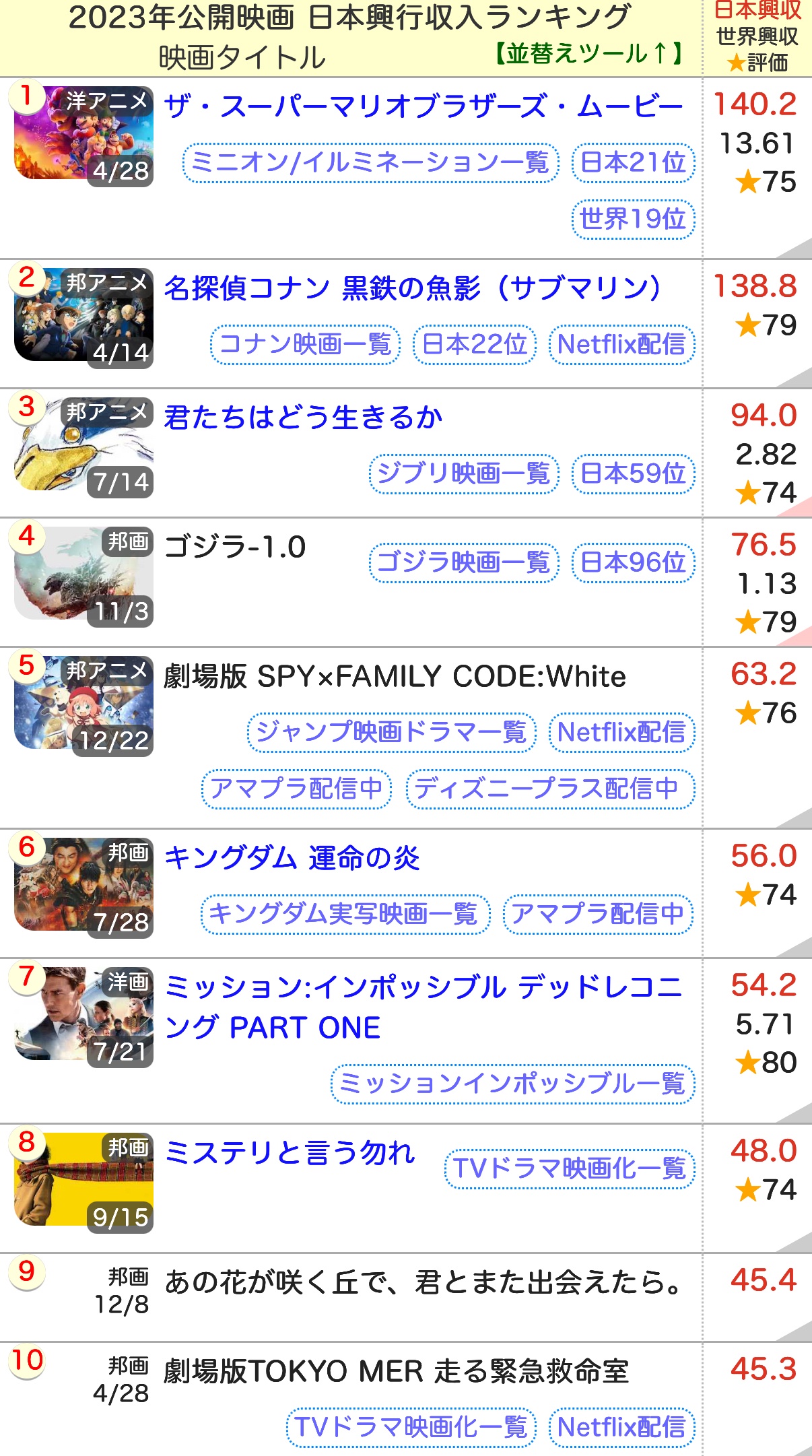This screenshot has width=812, height=1456.
Task: Select the キングダム実写映画一覧 chip
Action: pyautogui.click(x=345, y=914)
